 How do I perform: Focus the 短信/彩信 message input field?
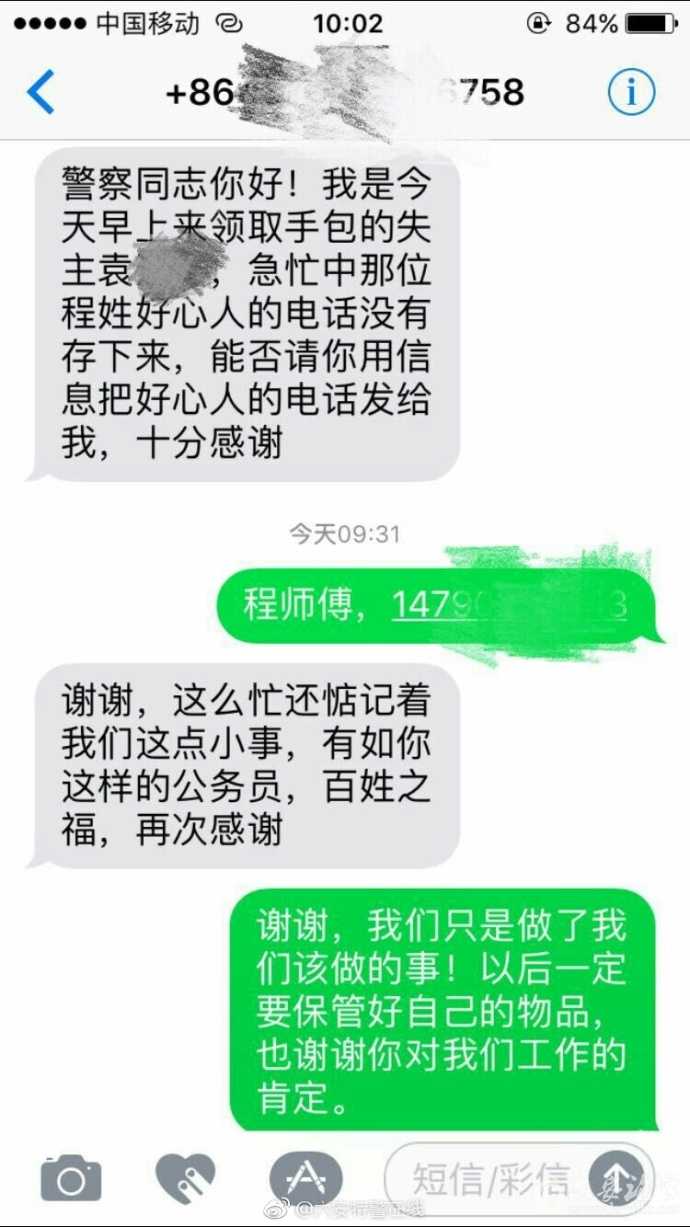490,1179
